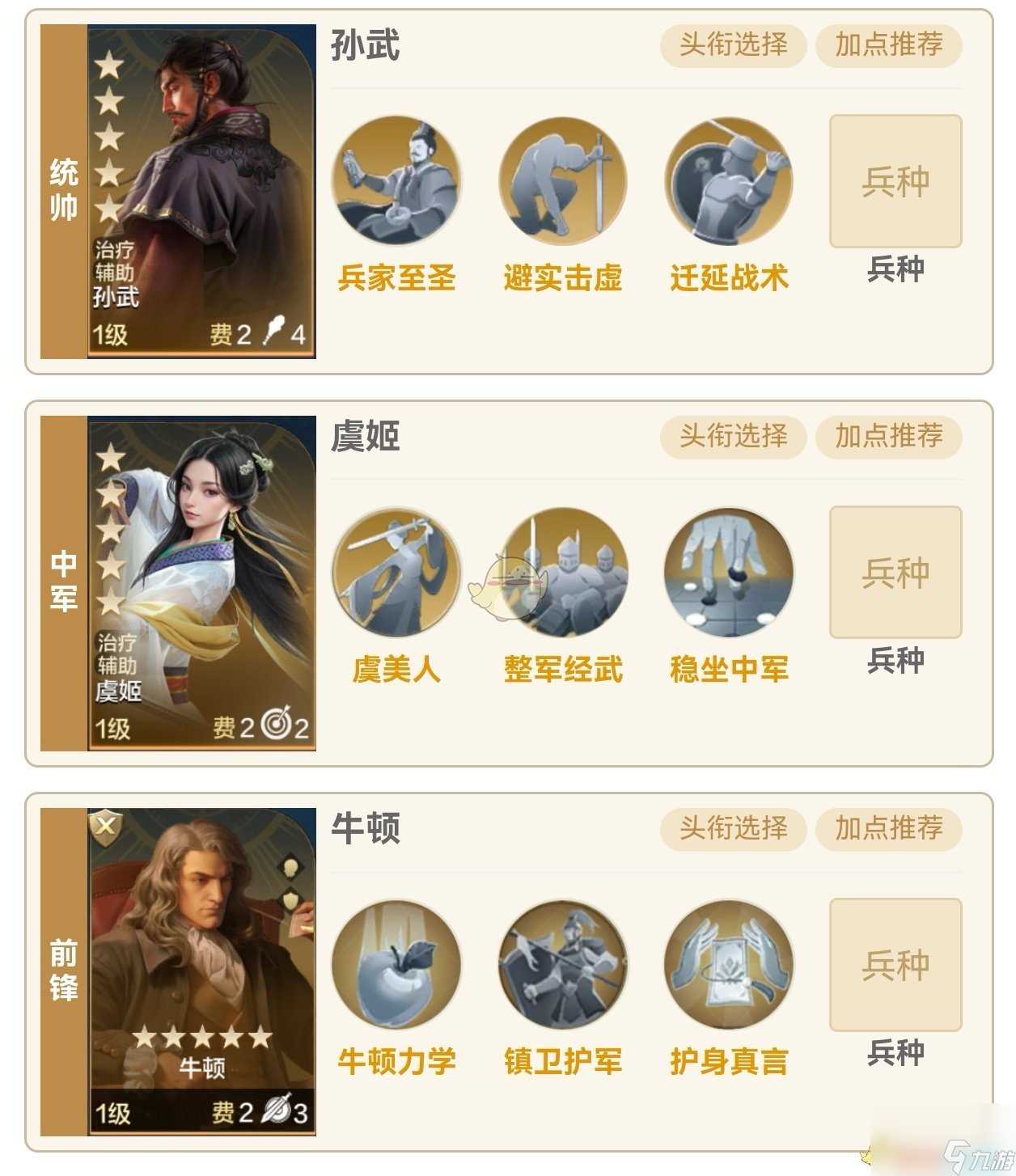This screenshot has width=1016, height=1176.
Task: Select the 牛顿力学 skill icon
Action: pyautogui.click(x=396, y=965)
